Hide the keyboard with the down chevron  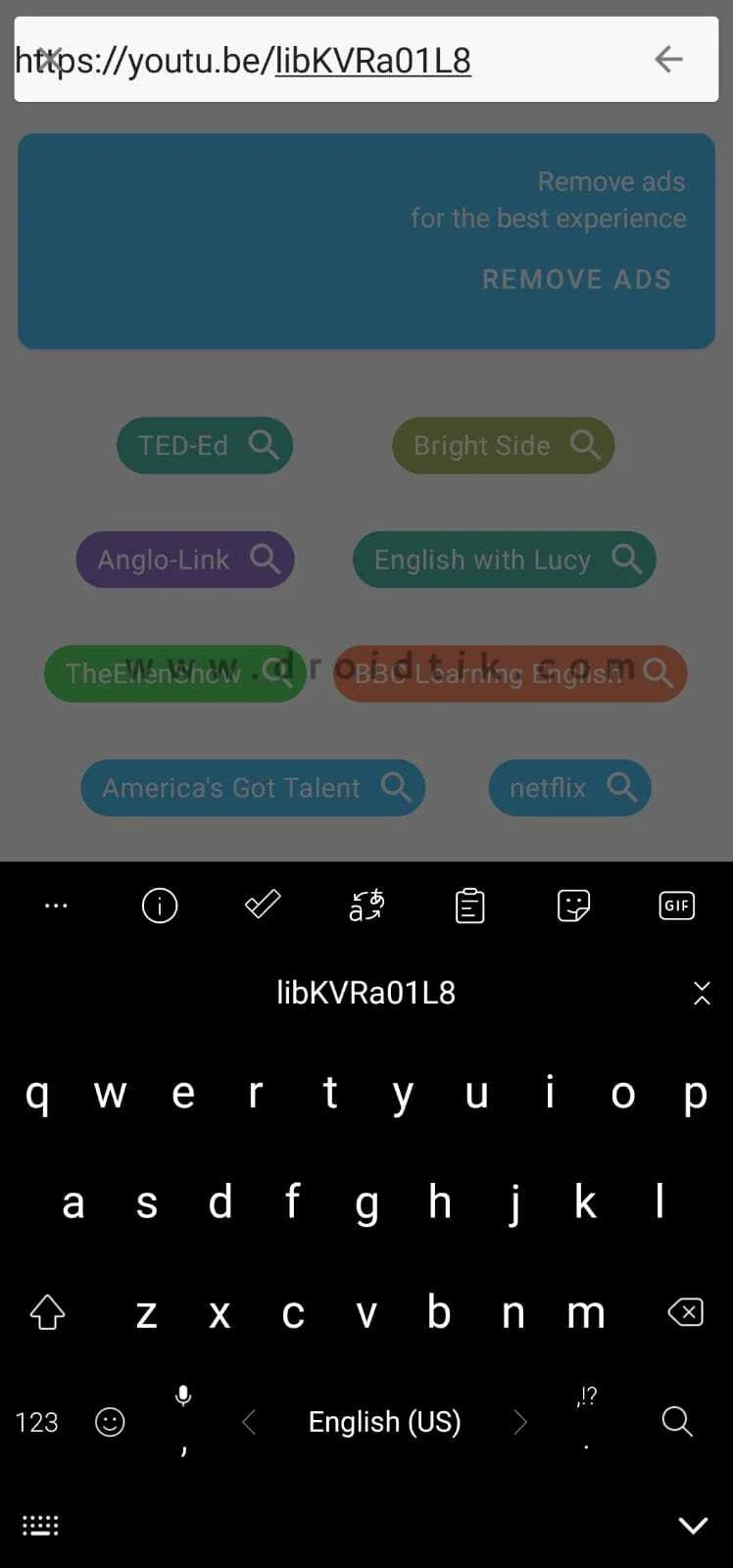(x=693, y=1525)
